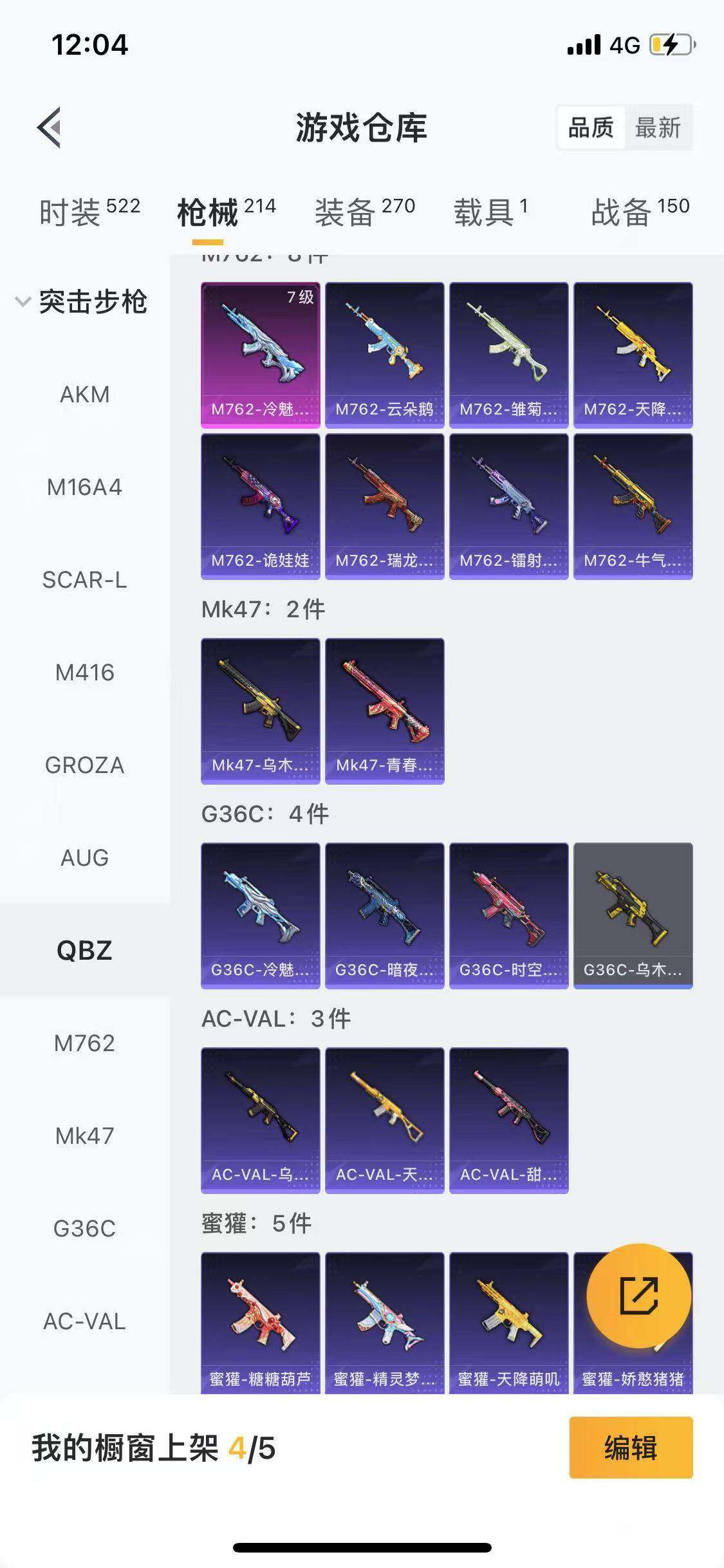Go back from the 游戏仓库 page
This screenshot has width=724, height=1568.
coord(50,127)
